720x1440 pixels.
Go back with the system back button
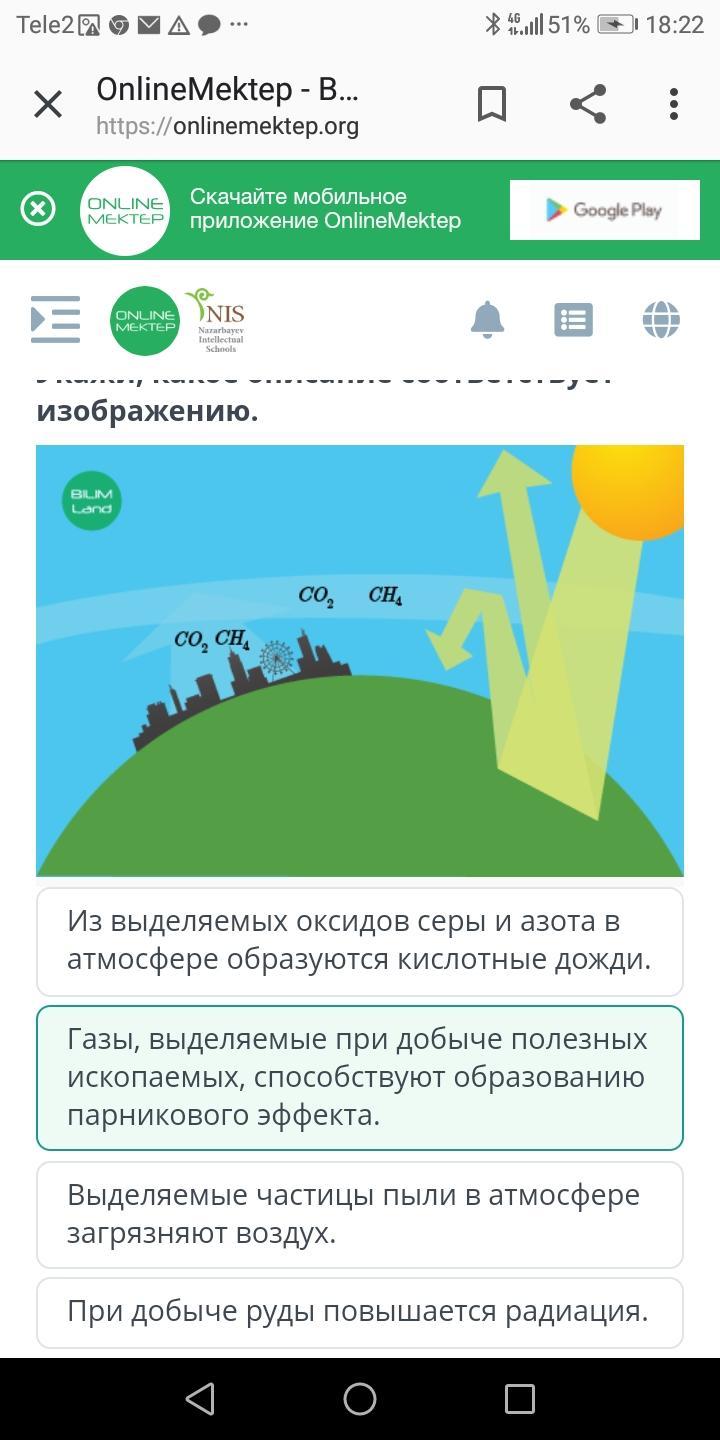200,1398
